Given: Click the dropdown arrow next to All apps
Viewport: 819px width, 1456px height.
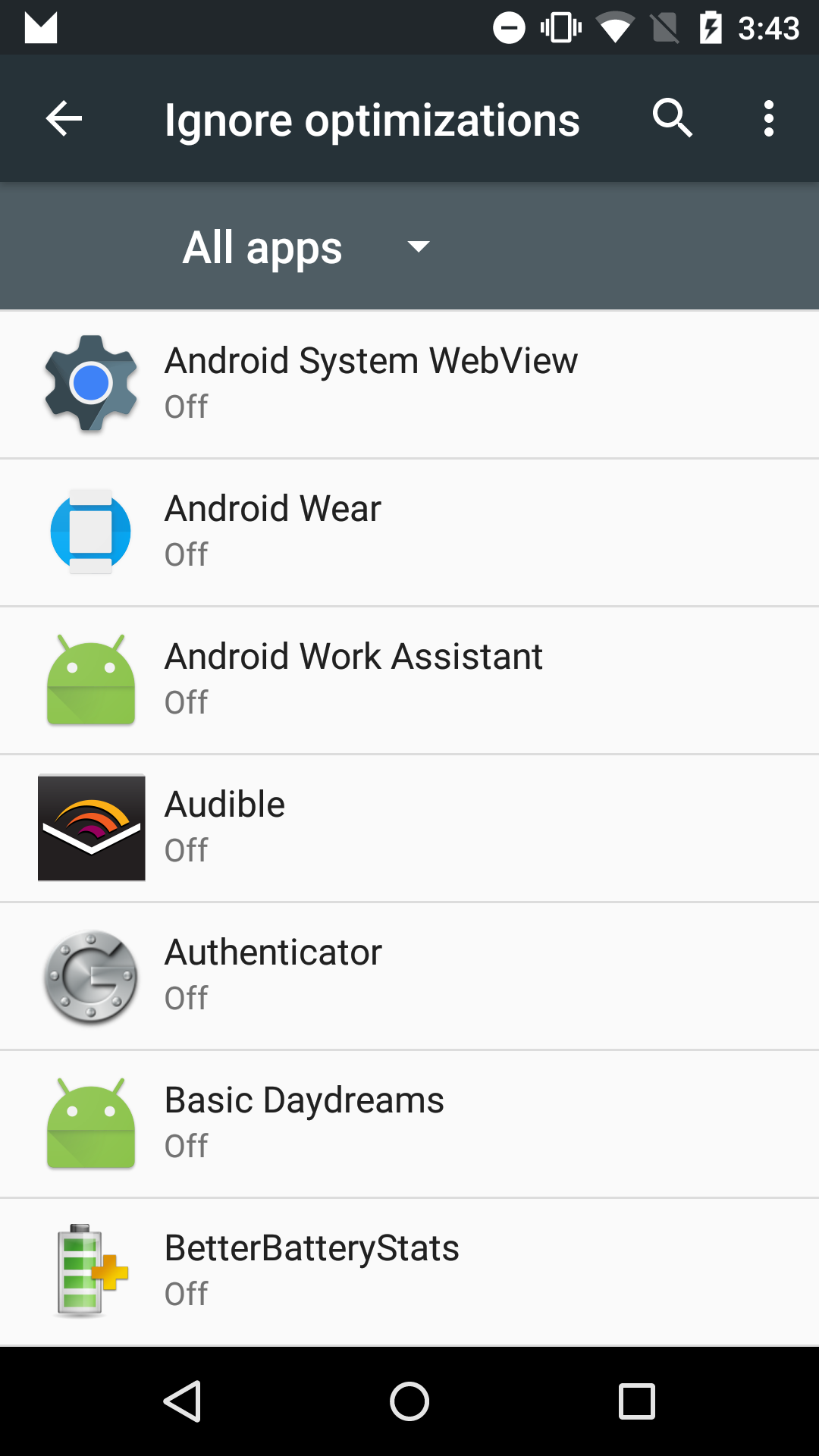Looking at the screenshot, I should tap(419, 247).
